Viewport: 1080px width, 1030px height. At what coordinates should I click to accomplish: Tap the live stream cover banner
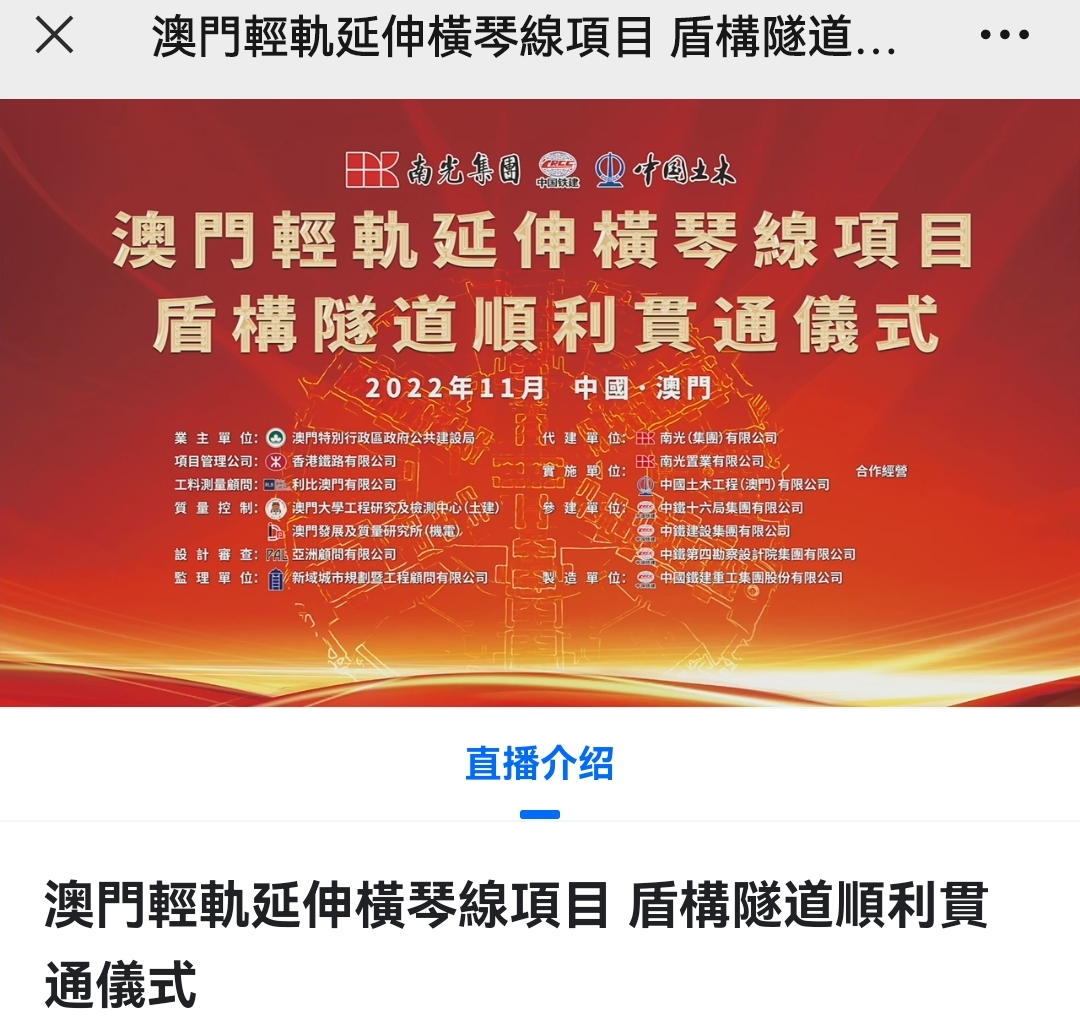pos(540,402)
